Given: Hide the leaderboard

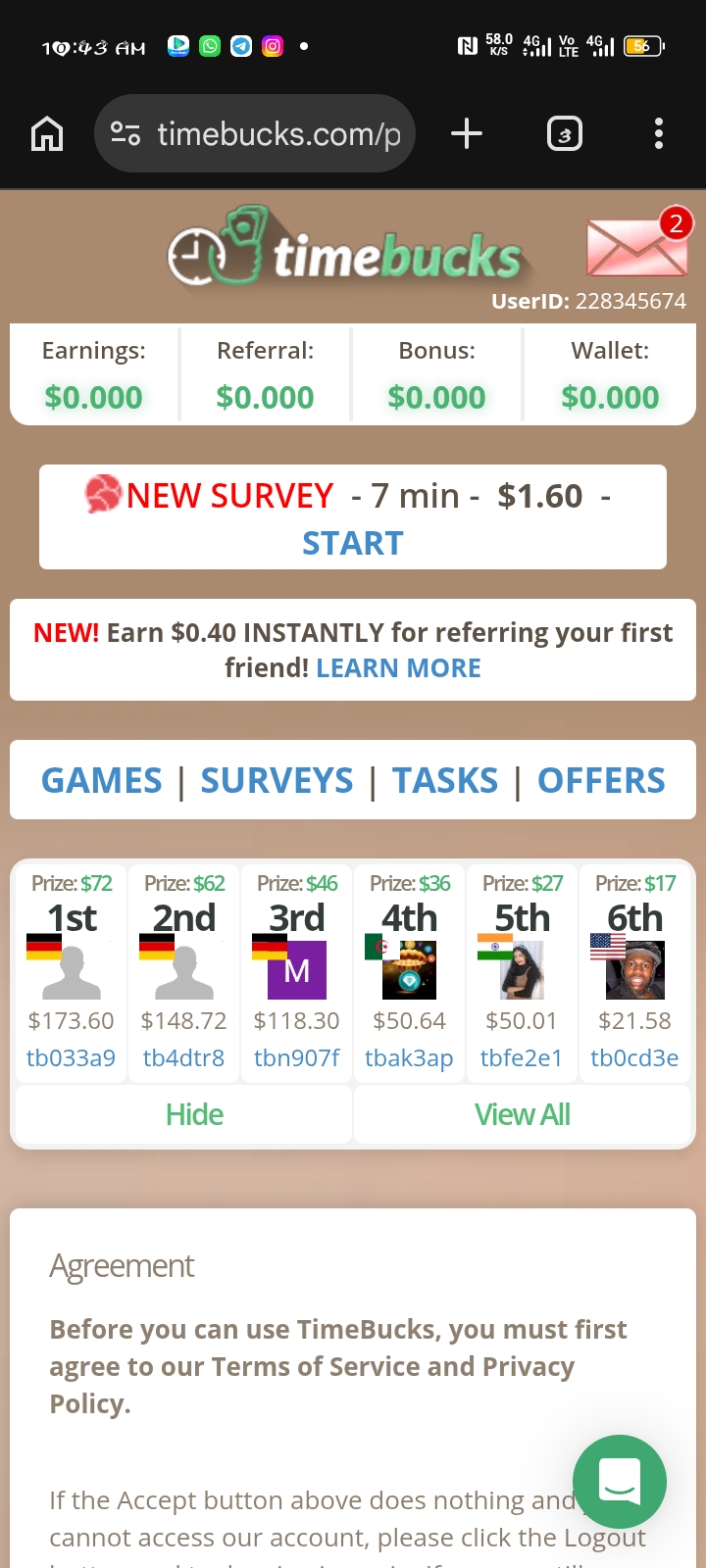Looking at the screenshot, I should coord(194,1115).
